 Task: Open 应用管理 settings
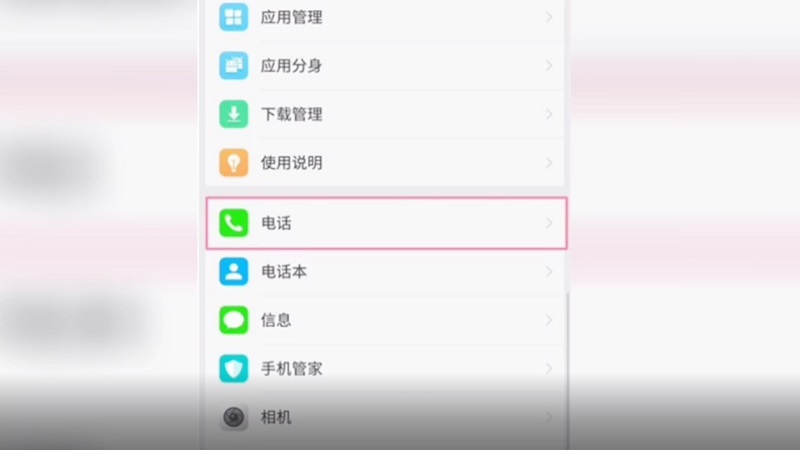point(385,17)
